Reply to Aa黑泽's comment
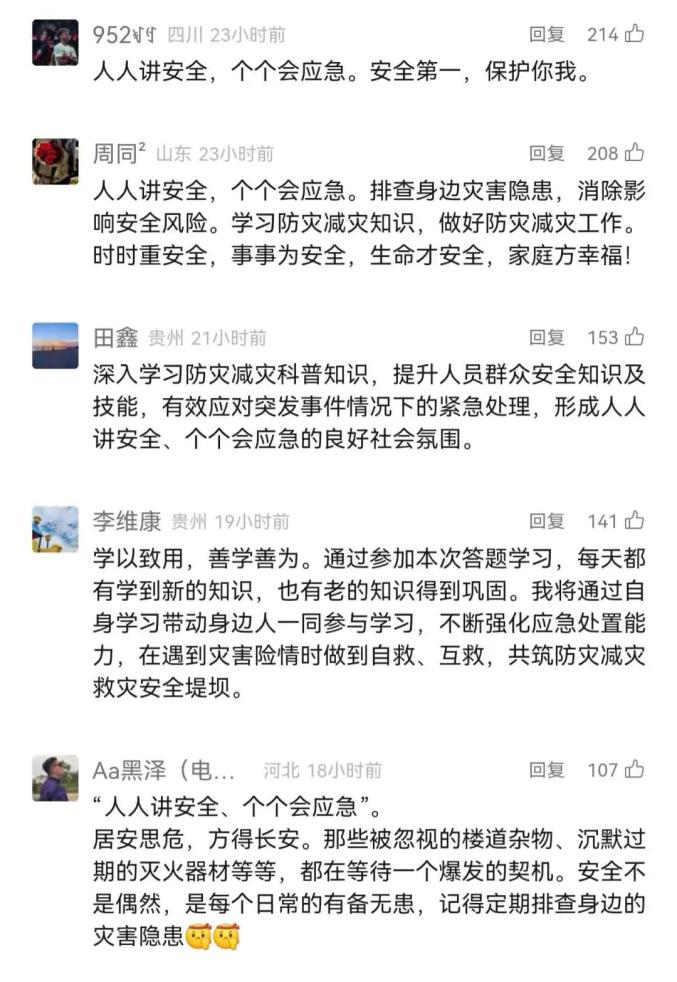This screenshot has height=982, width=677. [547, 770]
